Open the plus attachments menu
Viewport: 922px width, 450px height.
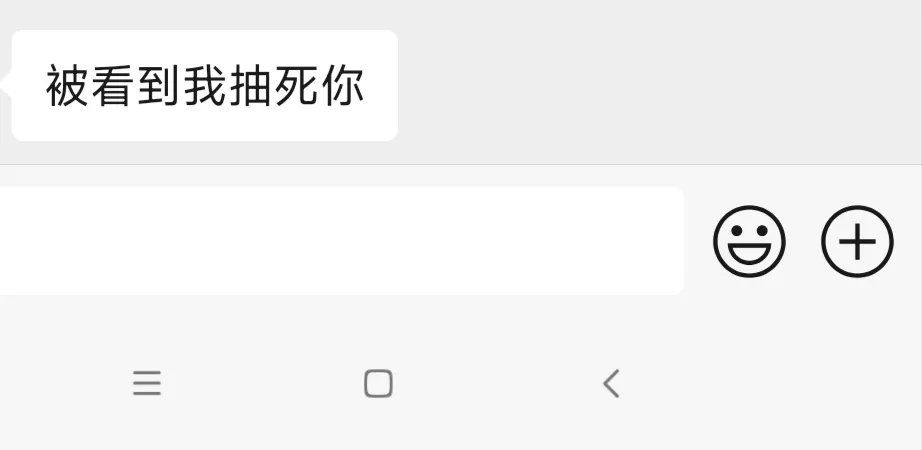pos(857,241)
